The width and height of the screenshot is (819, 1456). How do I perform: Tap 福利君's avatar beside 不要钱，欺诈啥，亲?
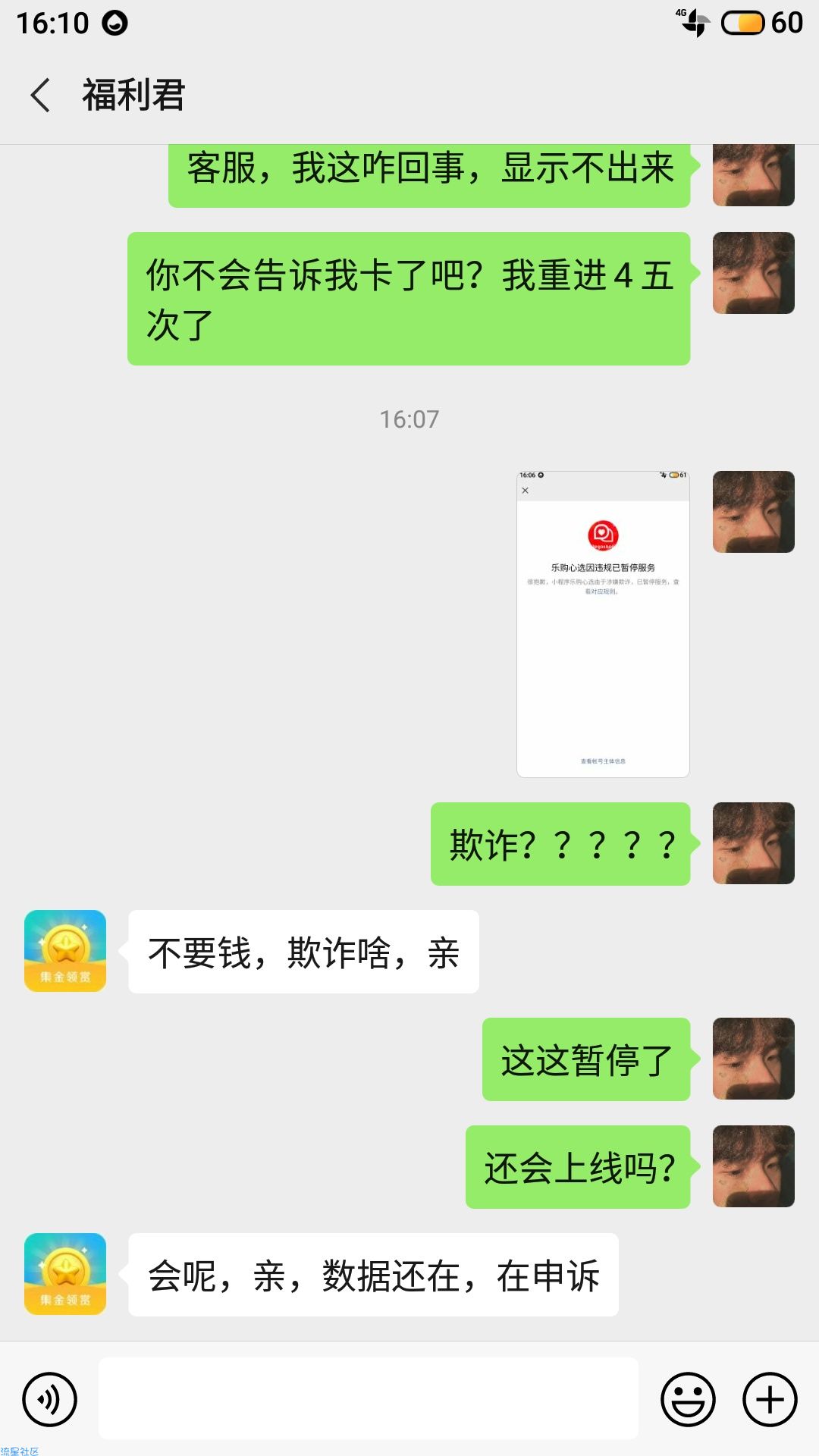65,951
